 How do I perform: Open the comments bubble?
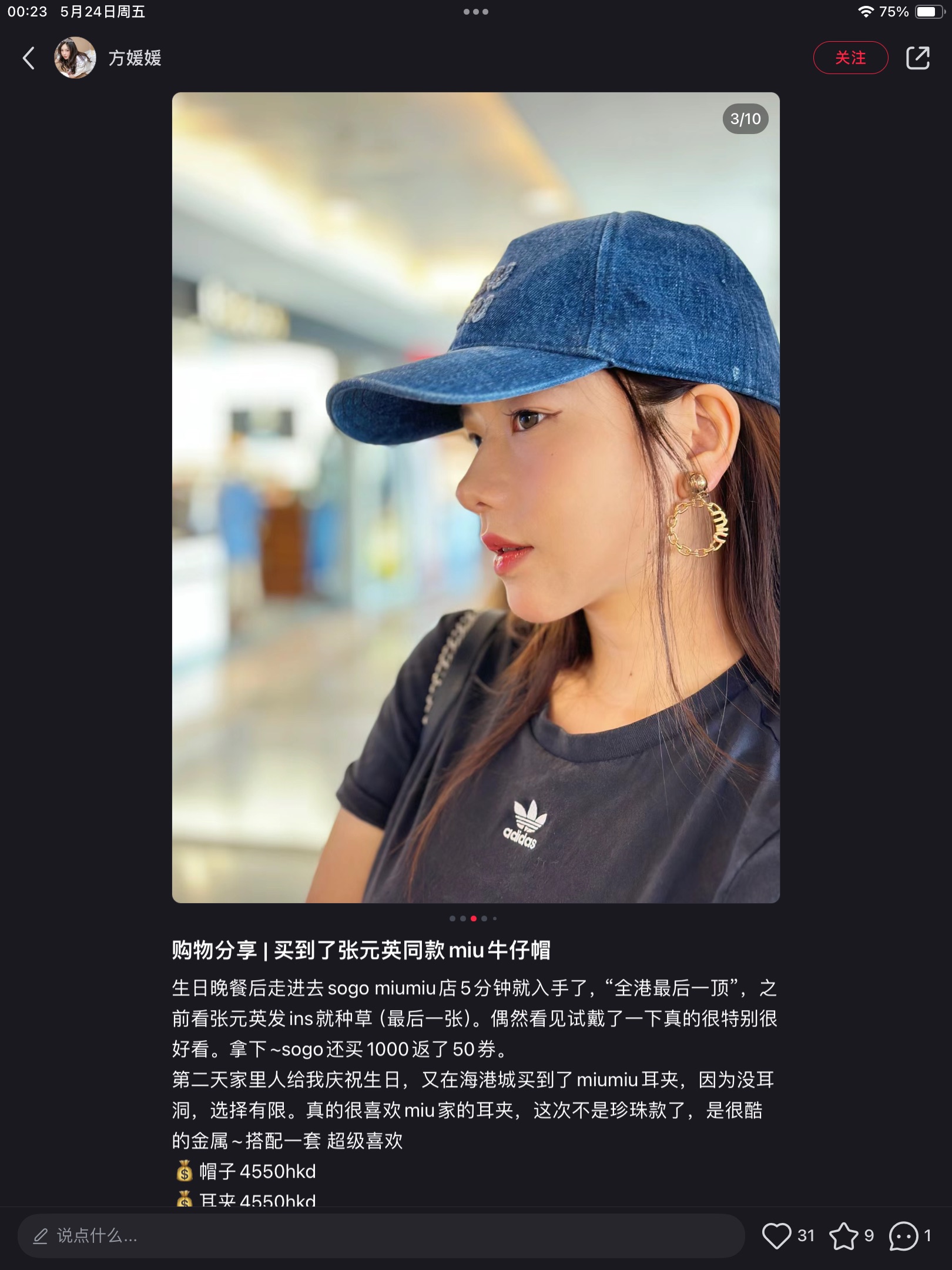903,1235
